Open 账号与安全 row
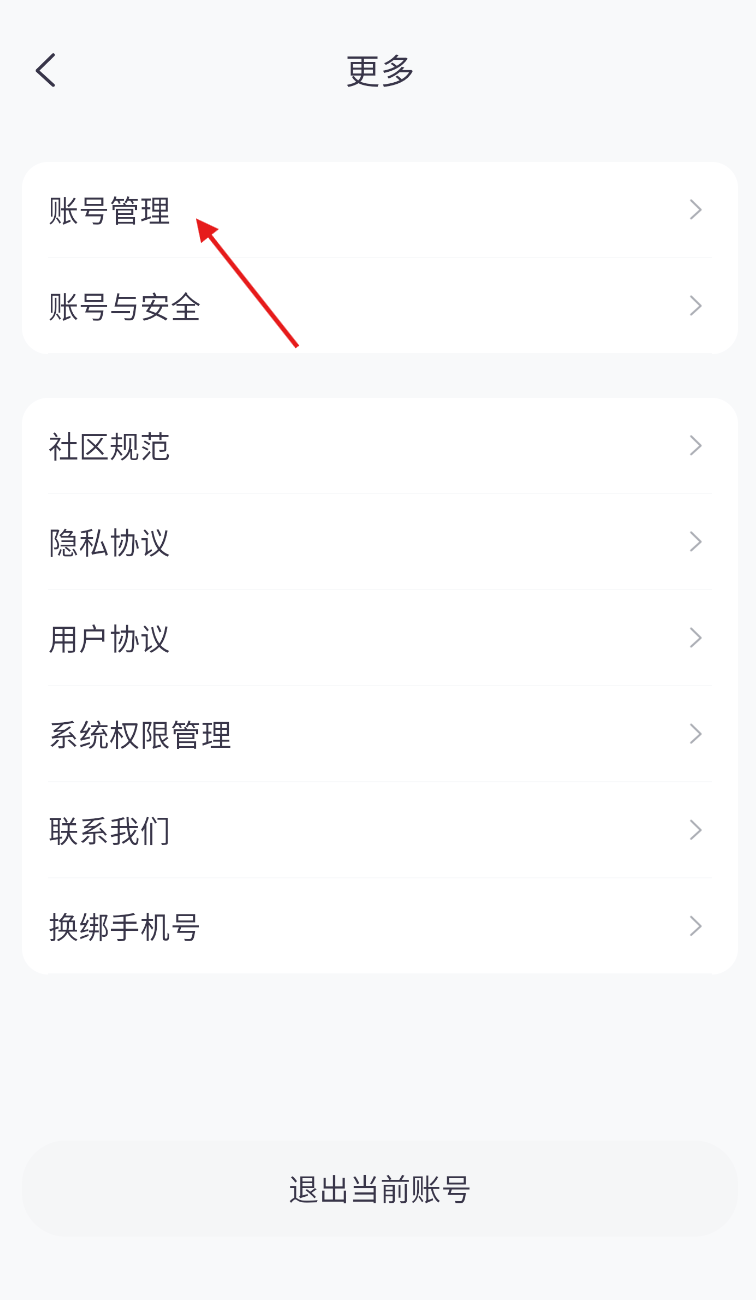This screenshot has width=756, height=1300. coord(379,306)
